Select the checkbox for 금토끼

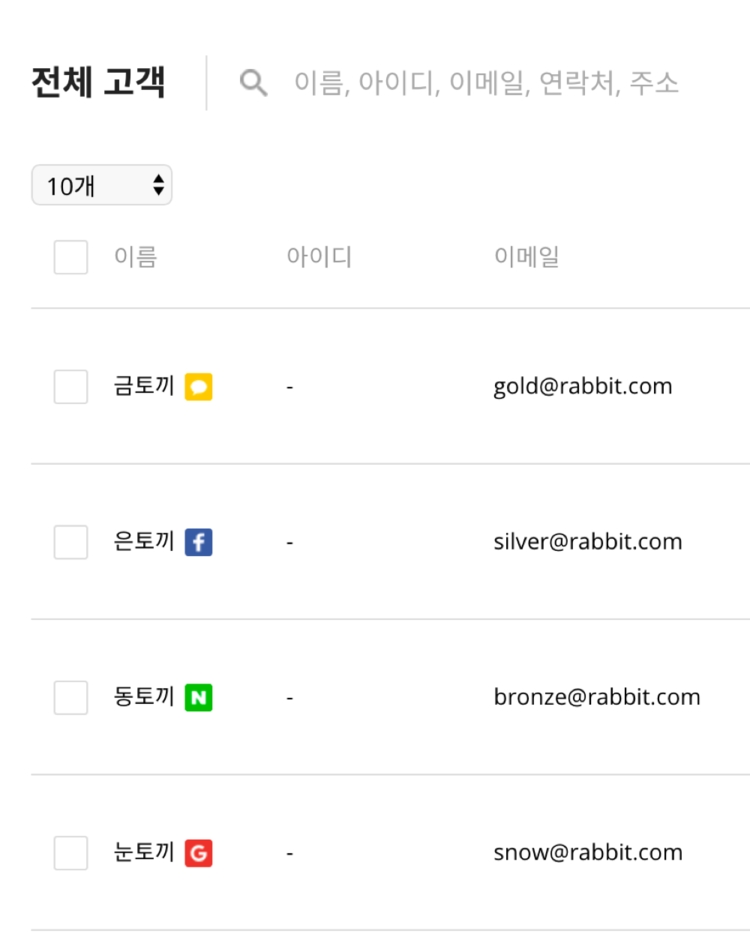(x=71, y=387)
